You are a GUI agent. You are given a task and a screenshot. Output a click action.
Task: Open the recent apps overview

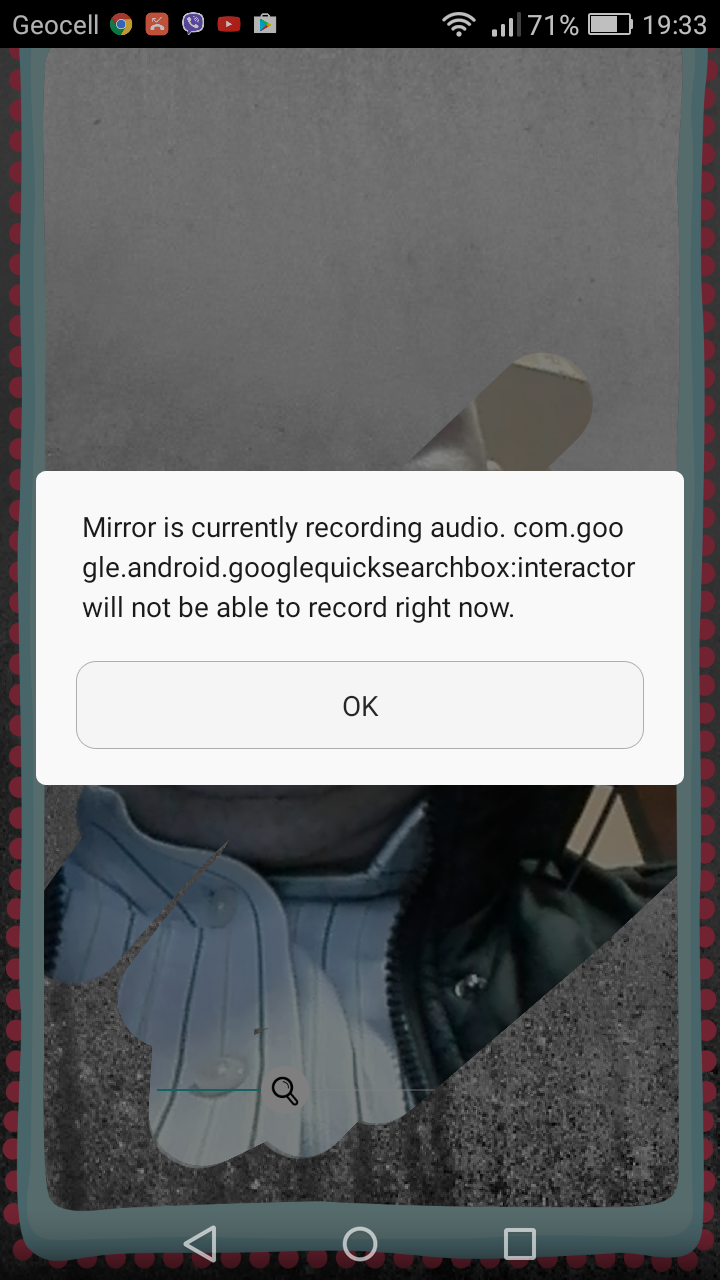coord(520,1243)
